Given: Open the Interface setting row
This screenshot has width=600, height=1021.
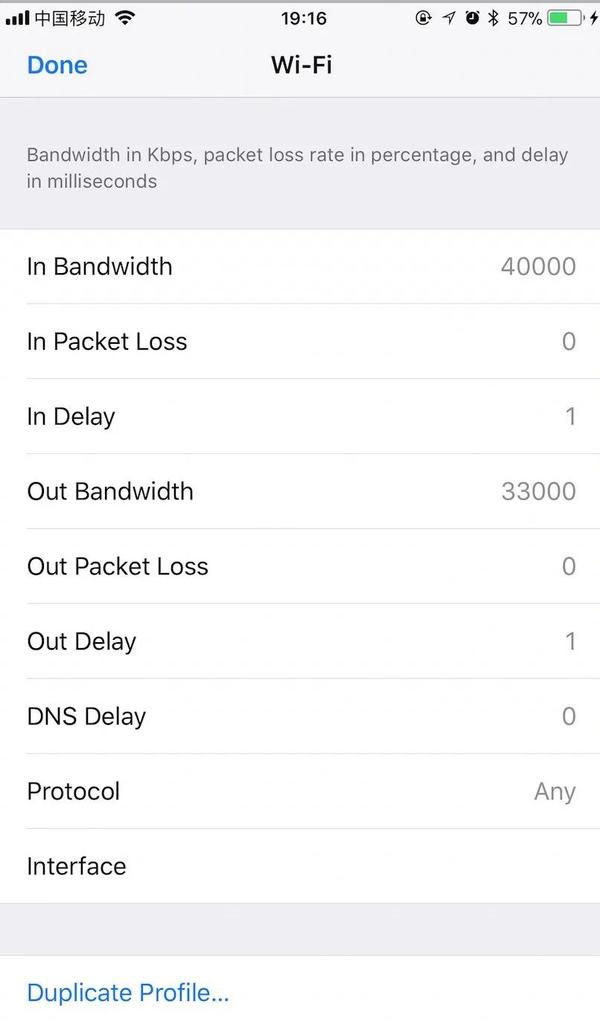Looking at the screenshot, I should [300, 867].
